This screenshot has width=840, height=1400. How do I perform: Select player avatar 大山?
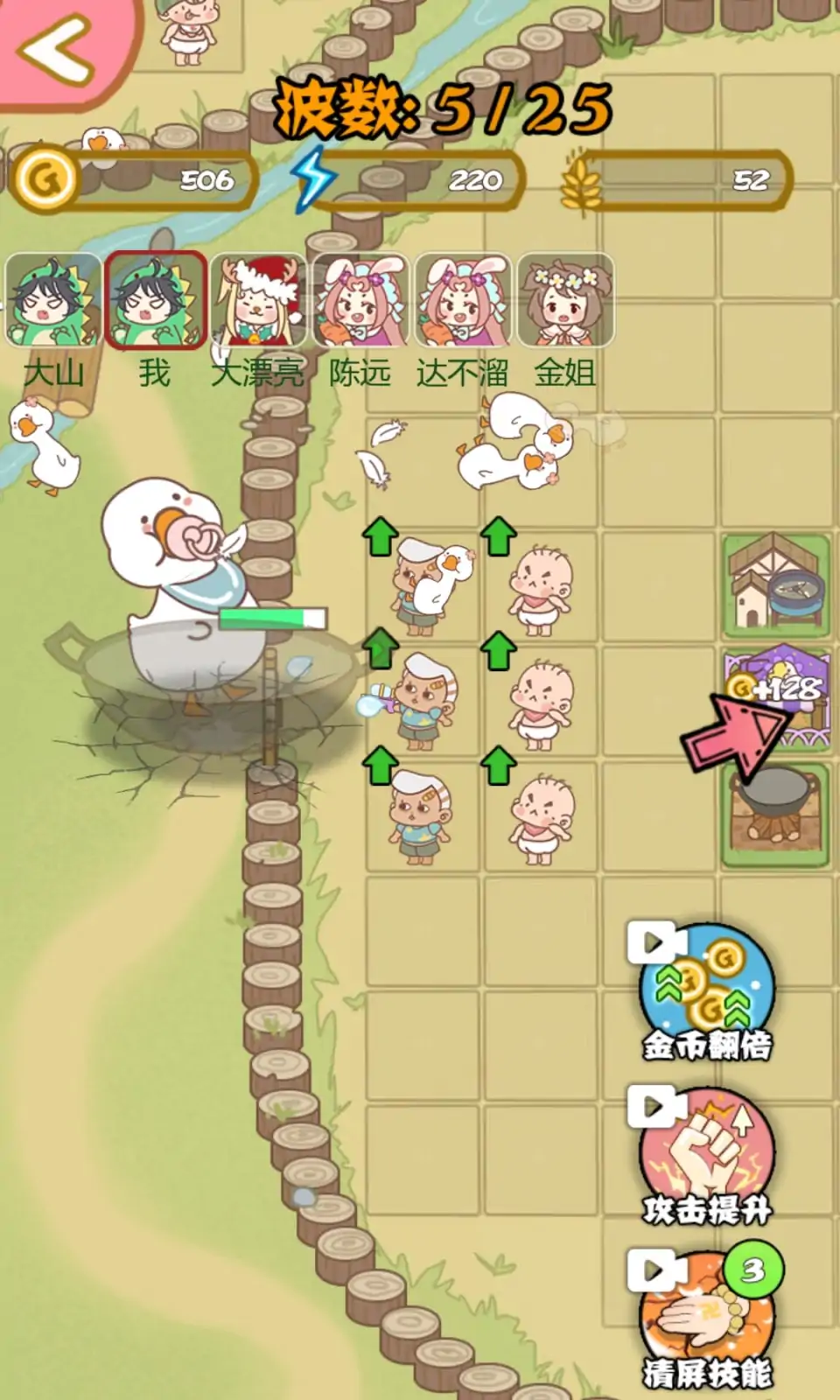tap(52, 300)
